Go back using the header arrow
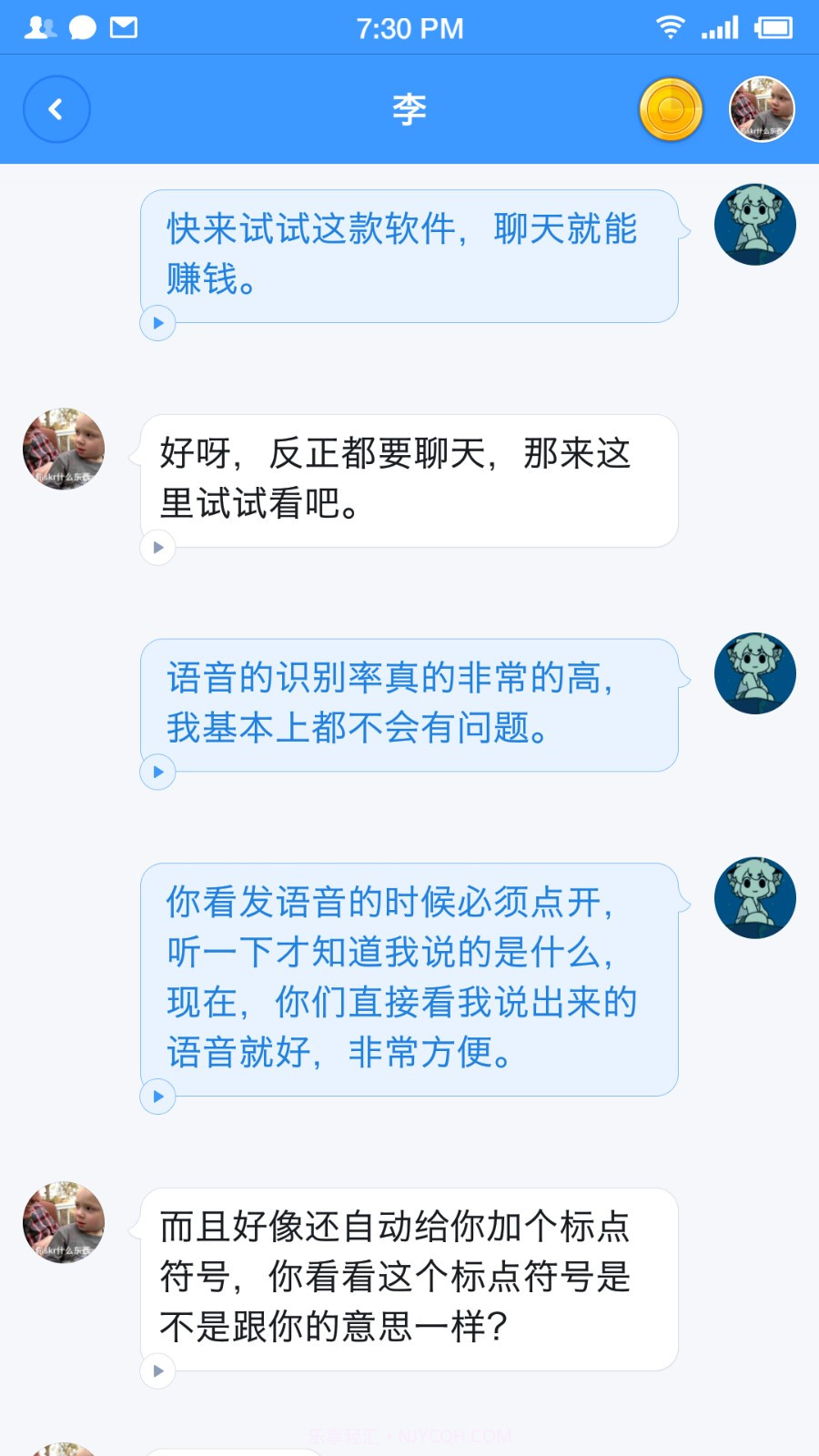 click(56, 109)
